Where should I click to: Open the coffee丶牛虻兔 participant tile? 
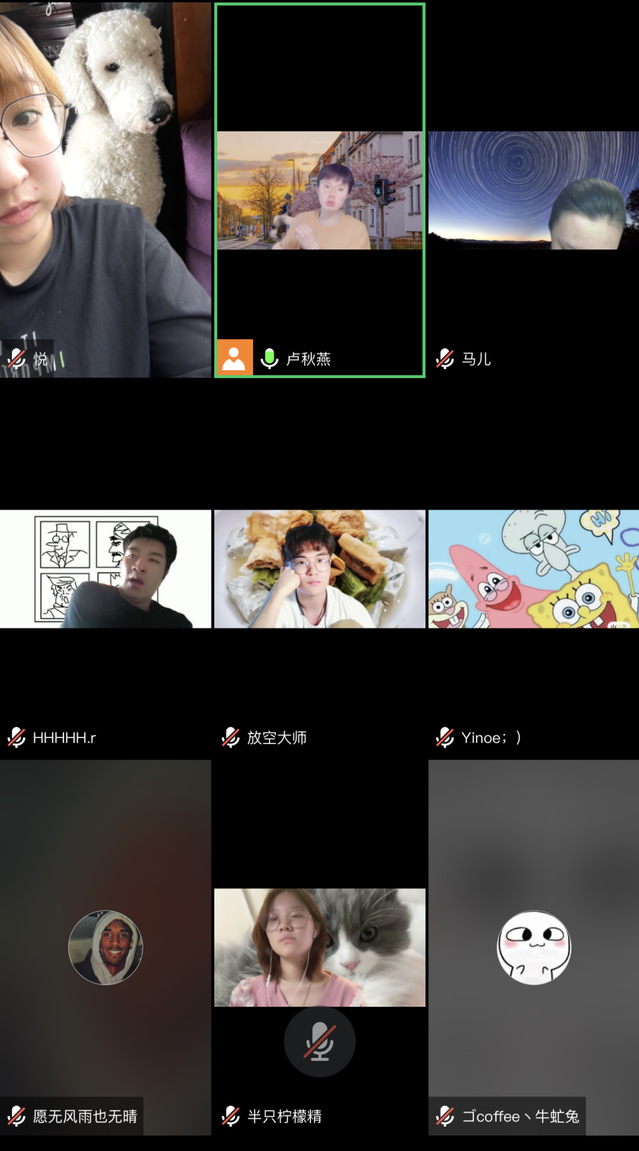[x=533, y=947]
